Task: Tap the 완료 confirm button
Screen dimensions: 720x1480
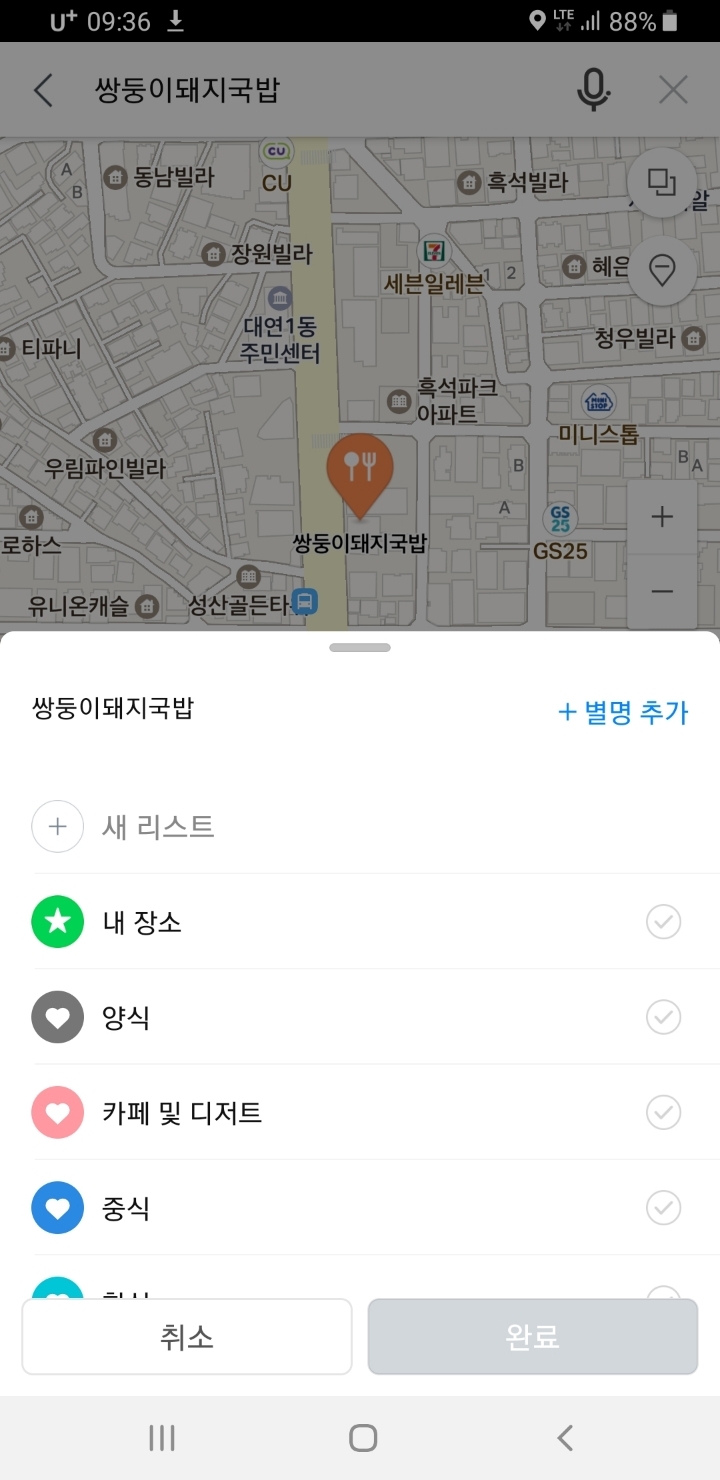Action: 532,1336
